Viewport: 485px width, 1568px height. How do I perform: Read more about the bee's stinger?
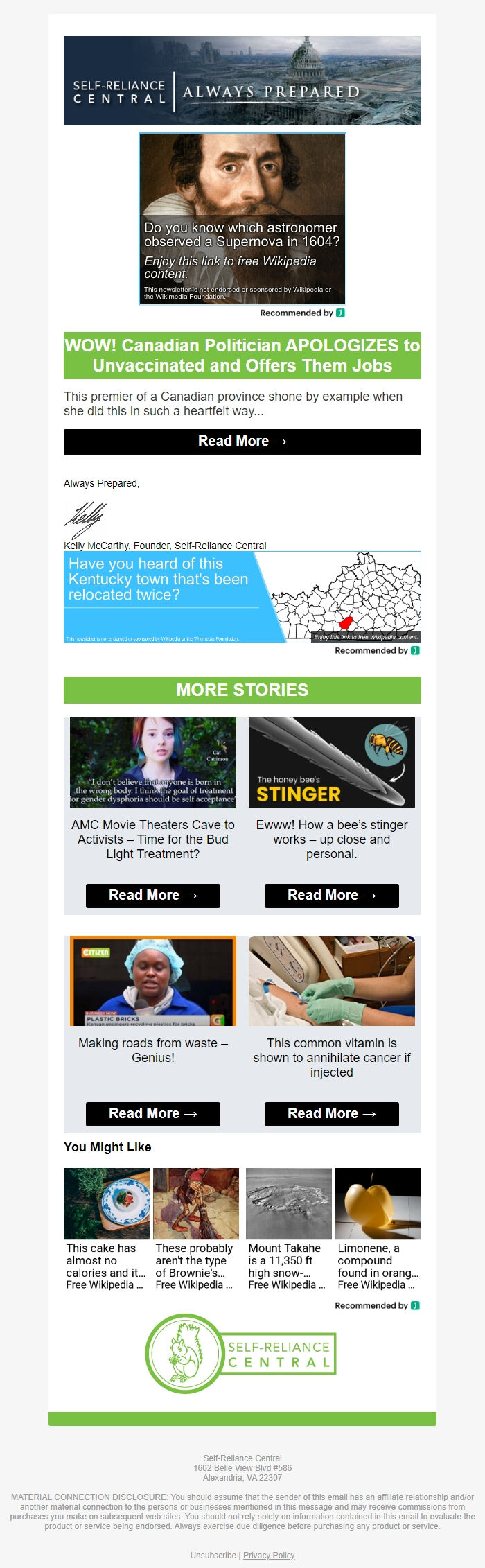click(331, 896)
